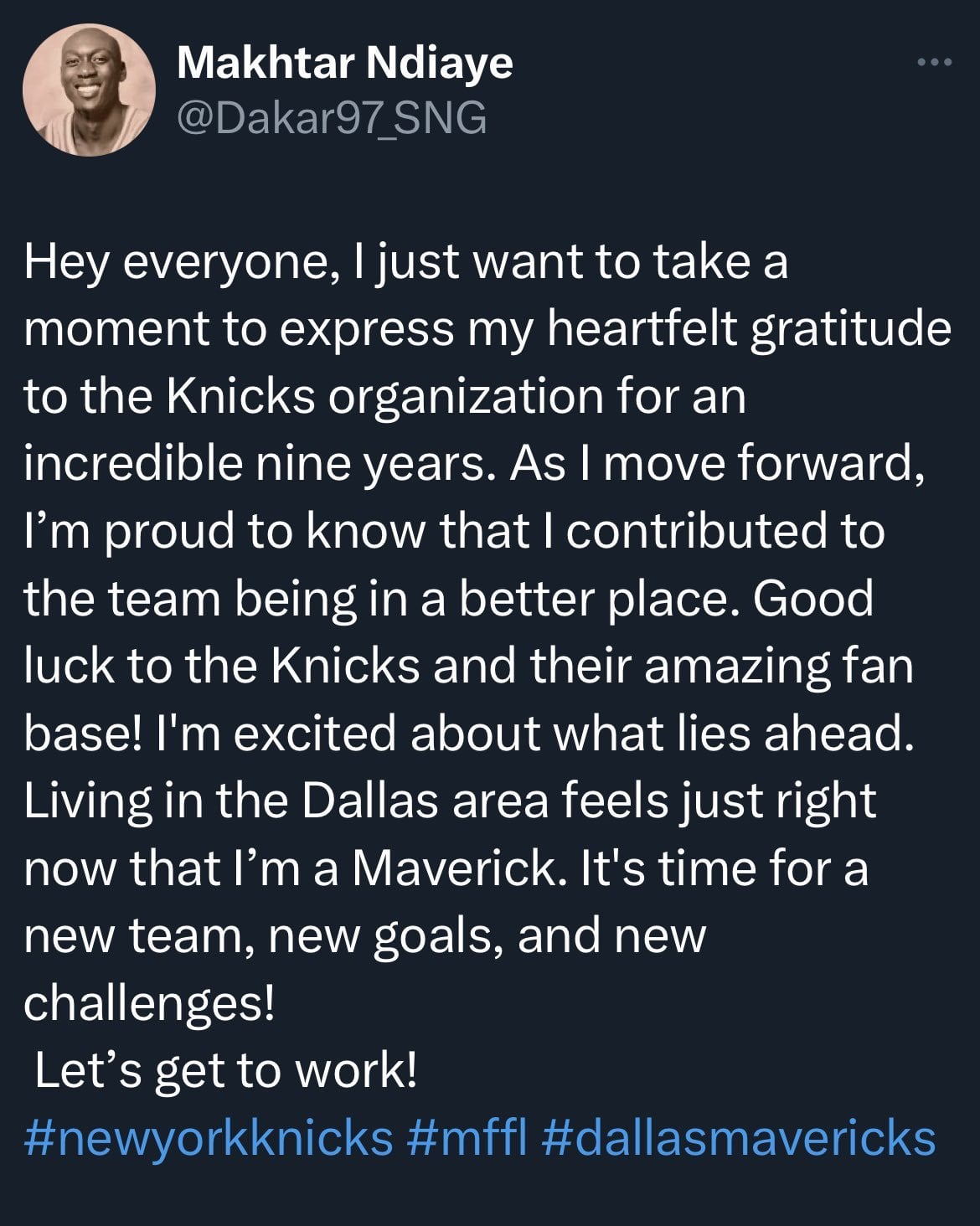Open the @Dakar97_SNG profile handle
The height and width of the screenshot is (1226, 980).
pyautogui.click(x=332, y=119)
